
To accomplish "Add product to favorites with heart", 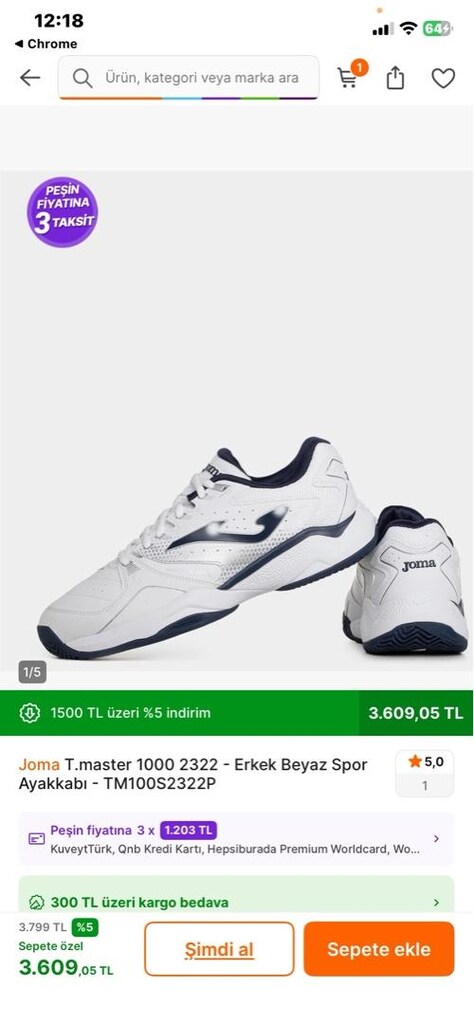I will pos(443,78).
